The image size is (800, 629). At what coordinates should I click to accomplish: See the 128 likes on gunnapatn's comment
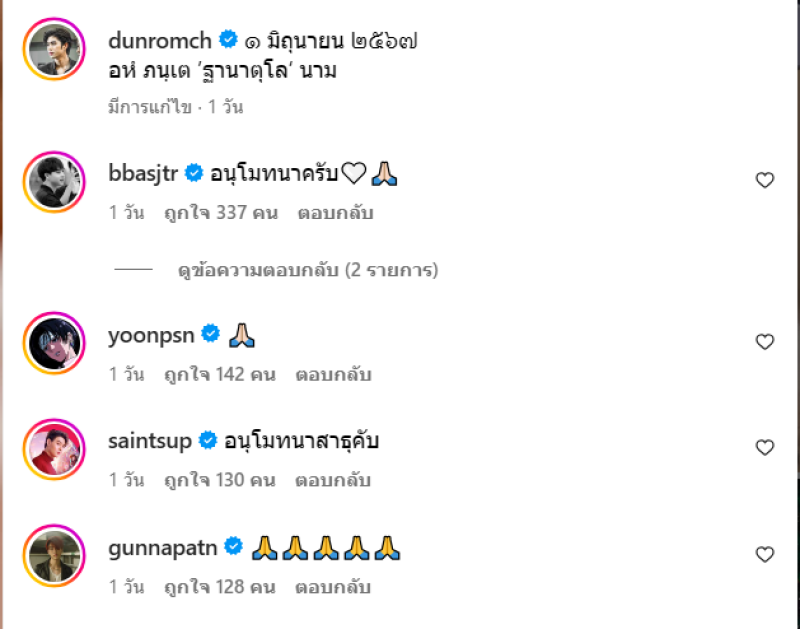218,587
